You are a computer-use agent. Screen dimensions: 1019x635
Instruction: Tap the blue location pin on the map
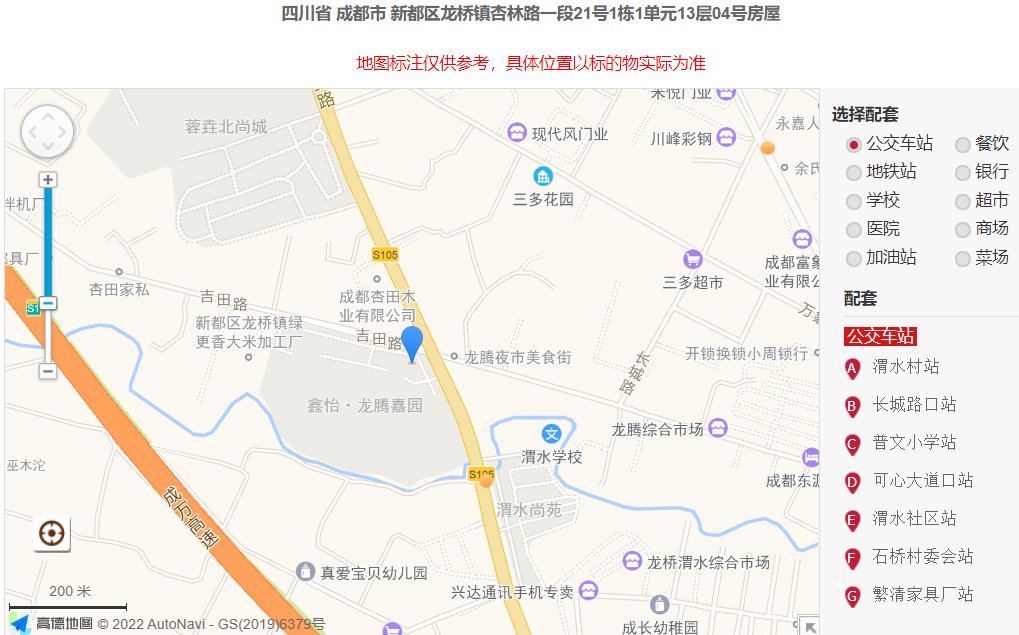412,342
